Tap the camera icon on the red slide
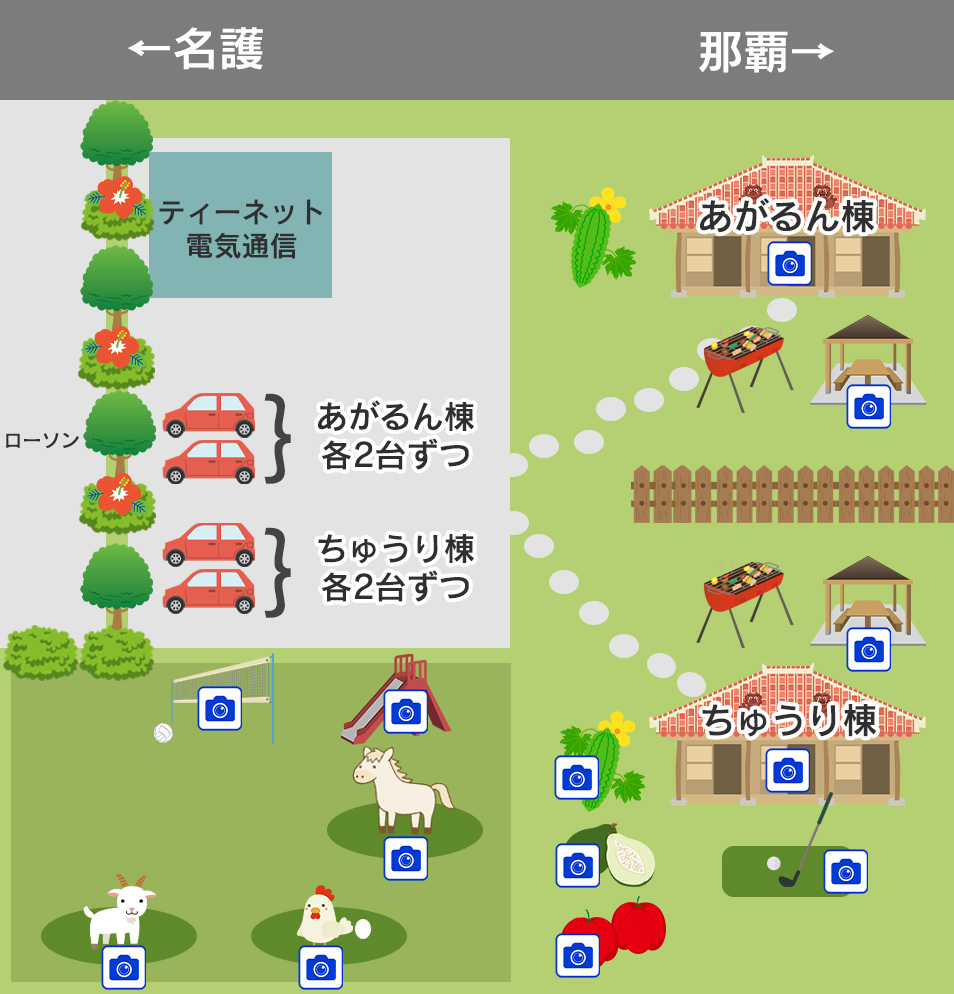The width and height of the screenshot is (954, 994). 405,711
